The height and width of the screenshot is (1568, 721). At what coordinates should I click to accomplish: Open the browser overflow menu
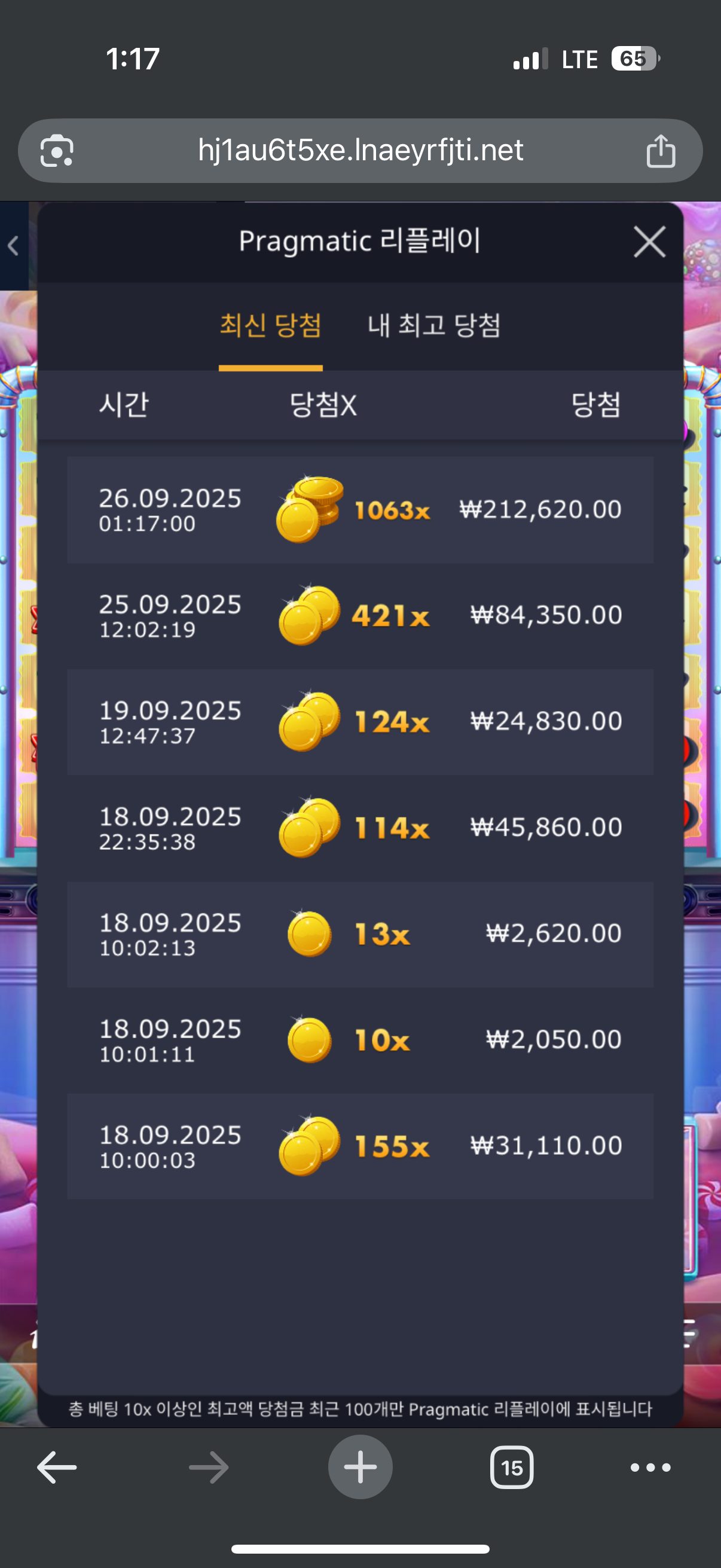tap(650, 1468)
